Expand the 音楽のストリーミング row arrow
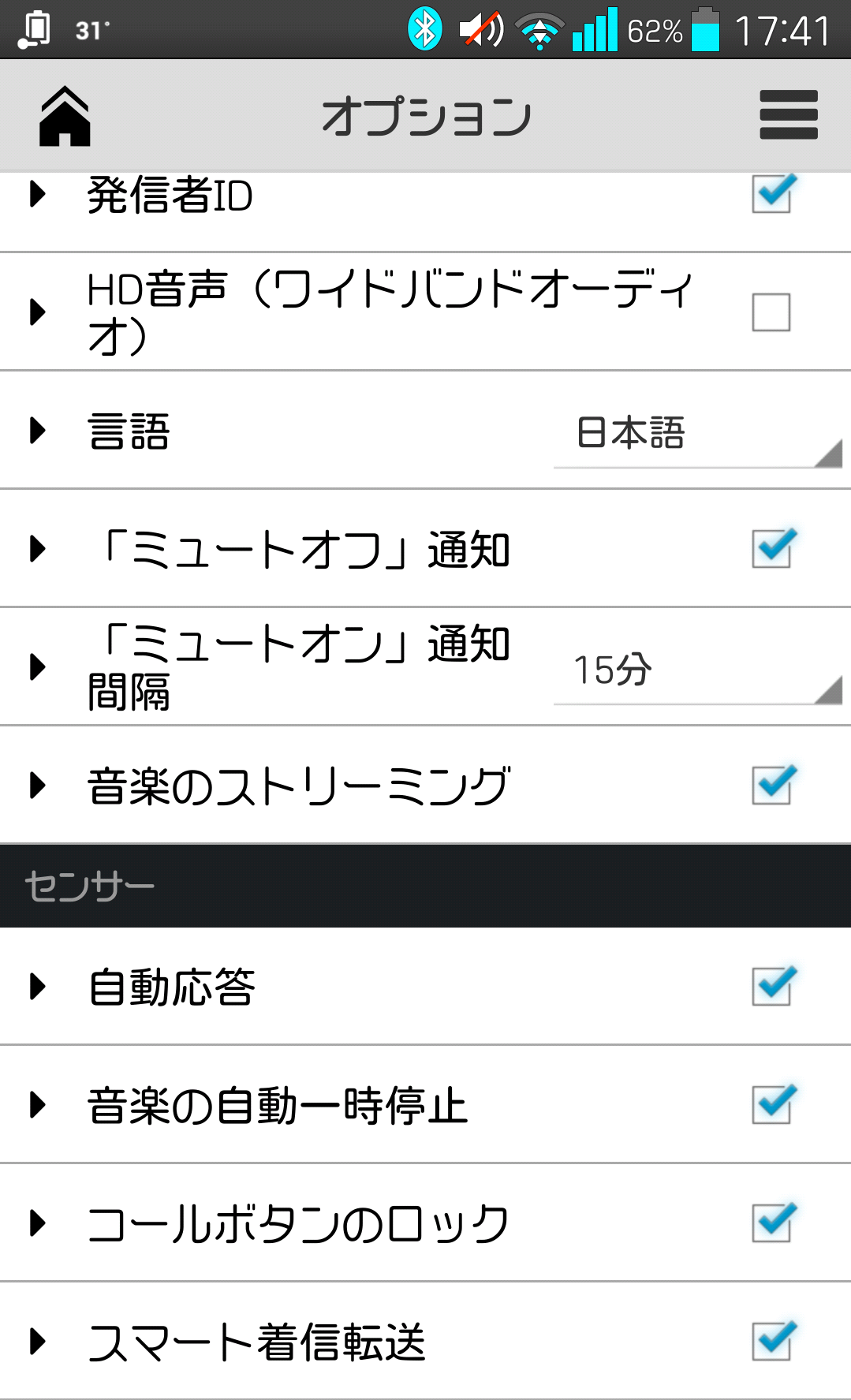The width and height of the screenshot is (851, 1400). click(x=37, y=786)
